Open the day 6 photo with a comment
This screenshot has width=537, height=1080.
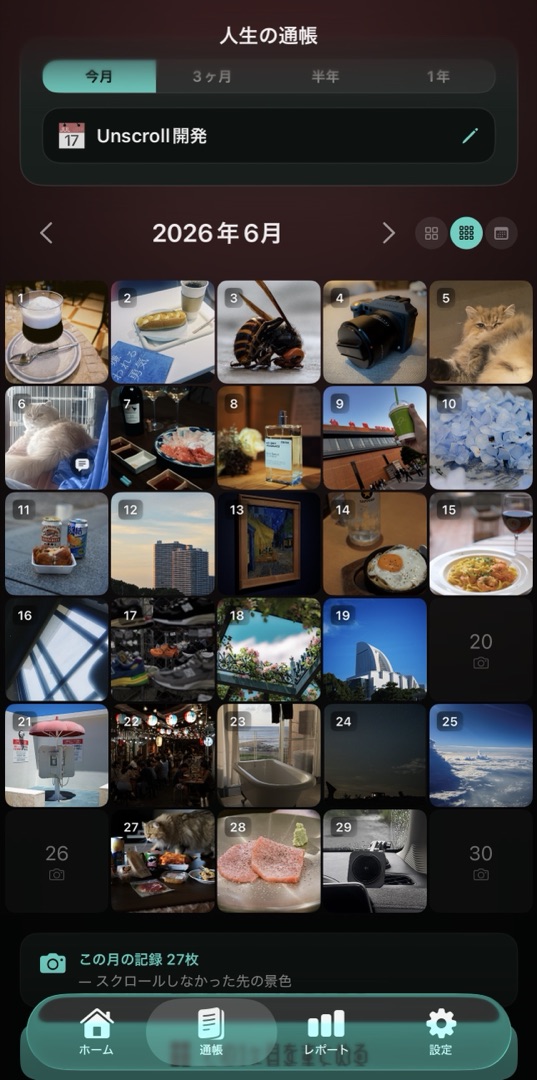click(x=57, y=438)
